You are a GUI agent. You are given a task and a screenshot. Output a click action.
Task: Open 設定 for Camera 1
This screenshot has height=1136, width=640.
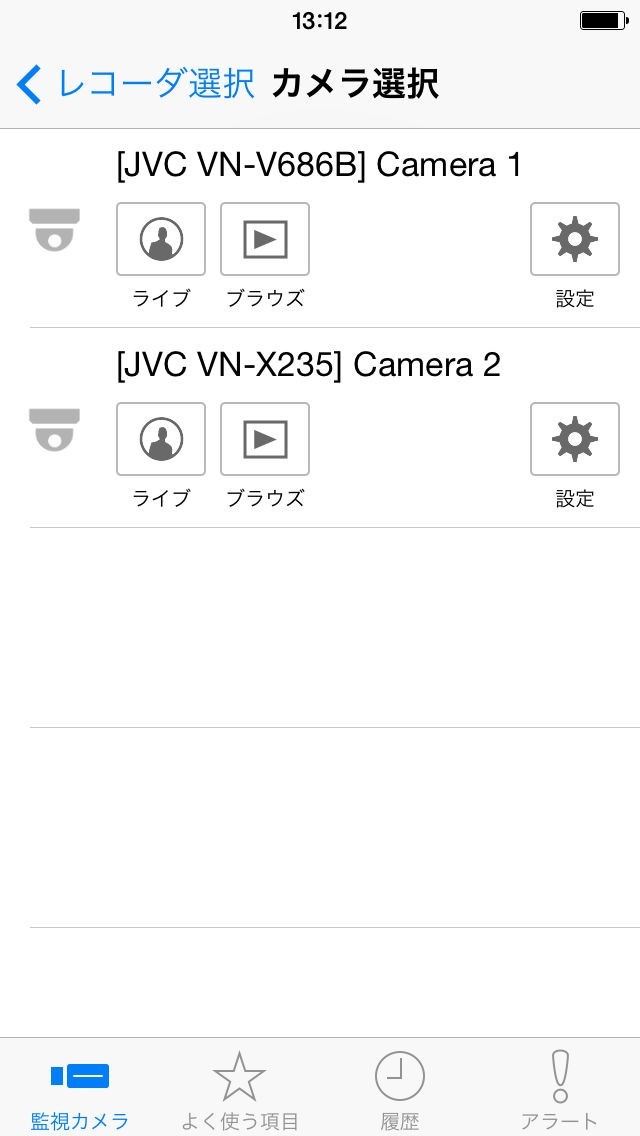[x=575, y=240]
